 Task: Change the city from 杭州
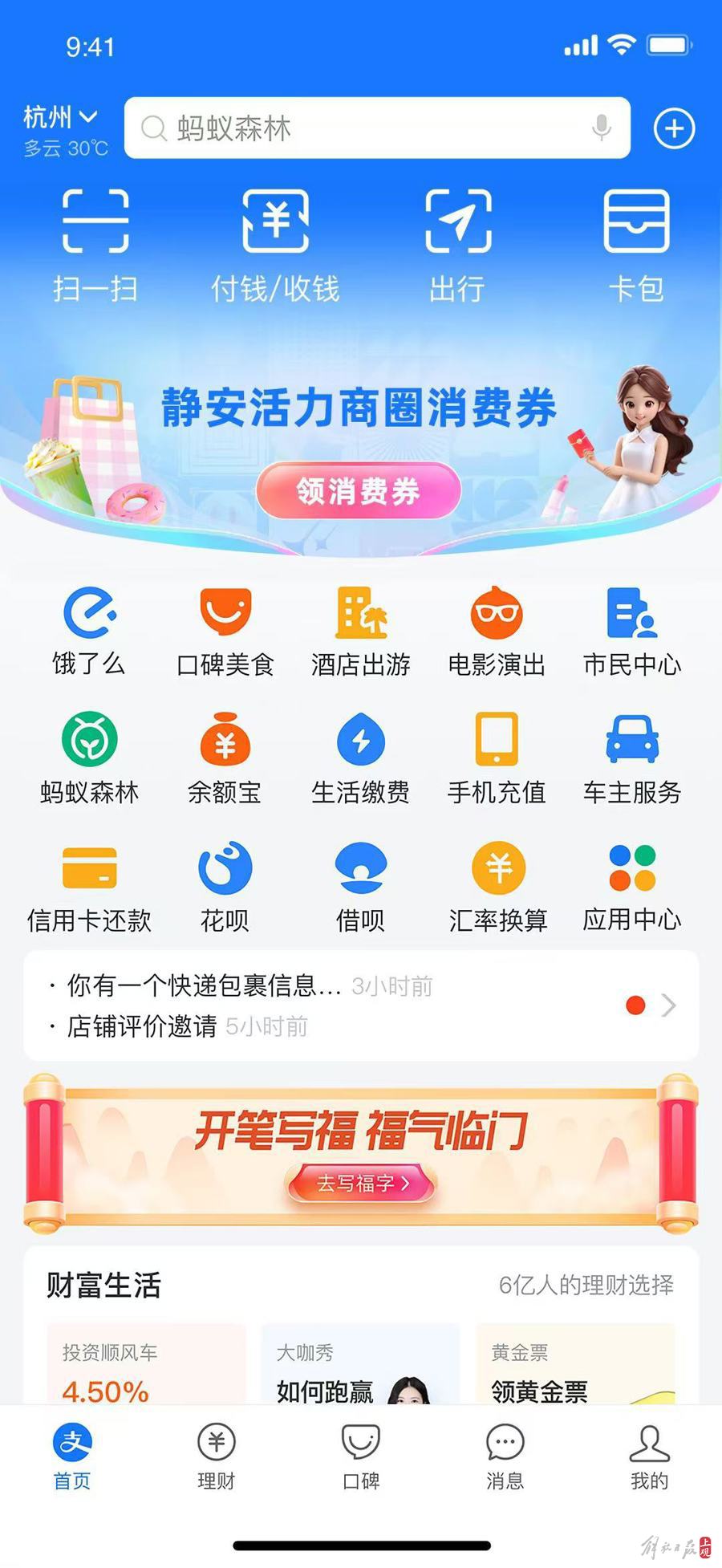tap(60, 118)
